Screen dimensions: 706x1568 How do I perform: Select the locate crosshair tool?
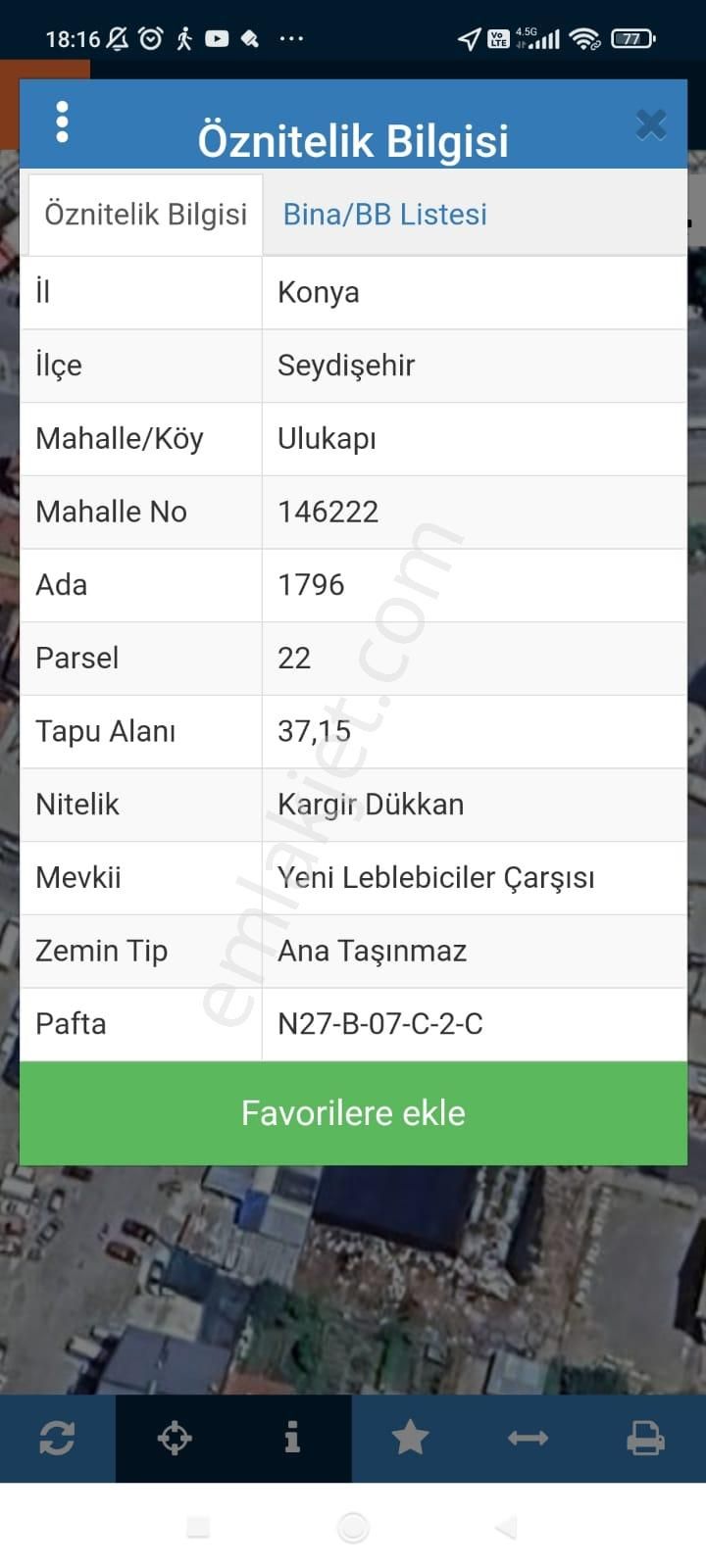pos(175,1438)
